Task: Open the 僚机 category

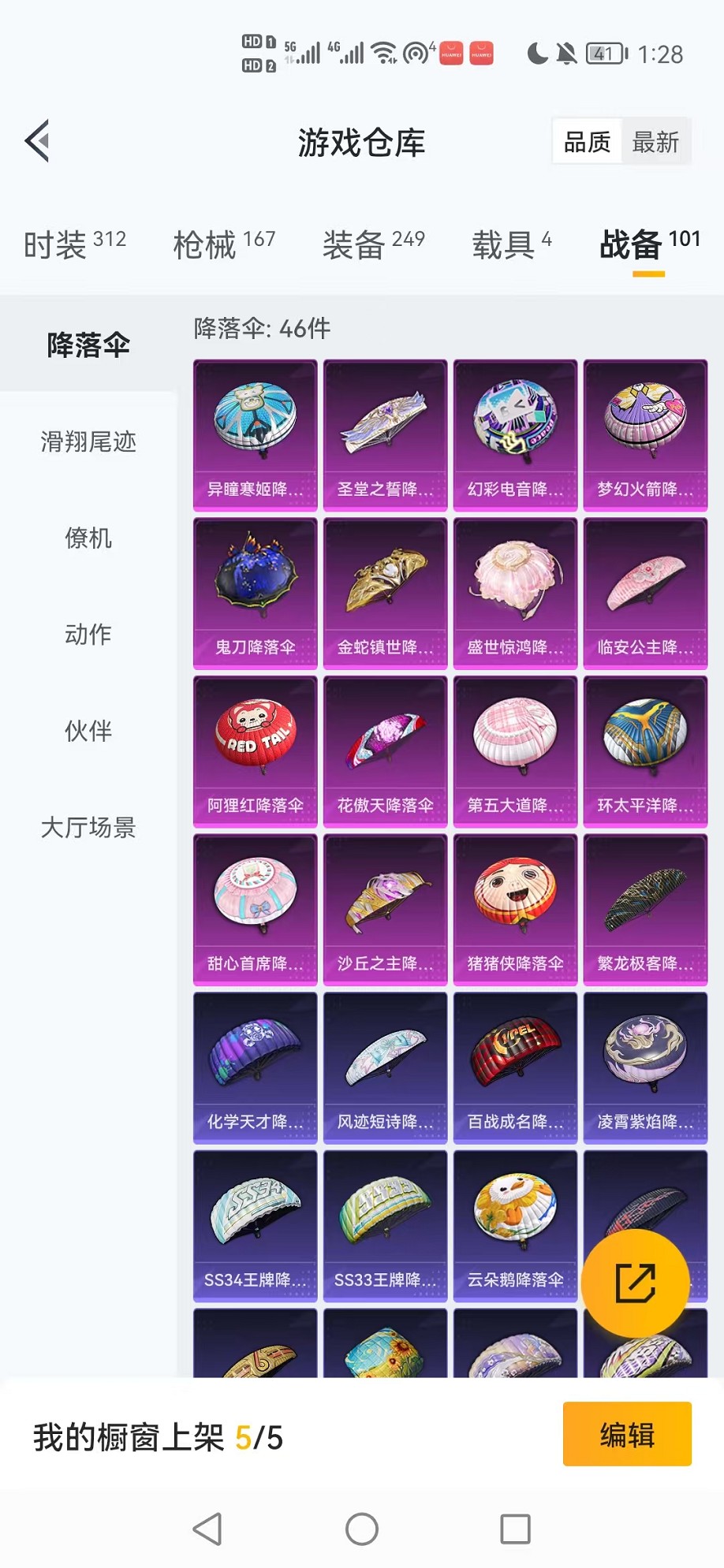Action: click(x=88, y=538)
